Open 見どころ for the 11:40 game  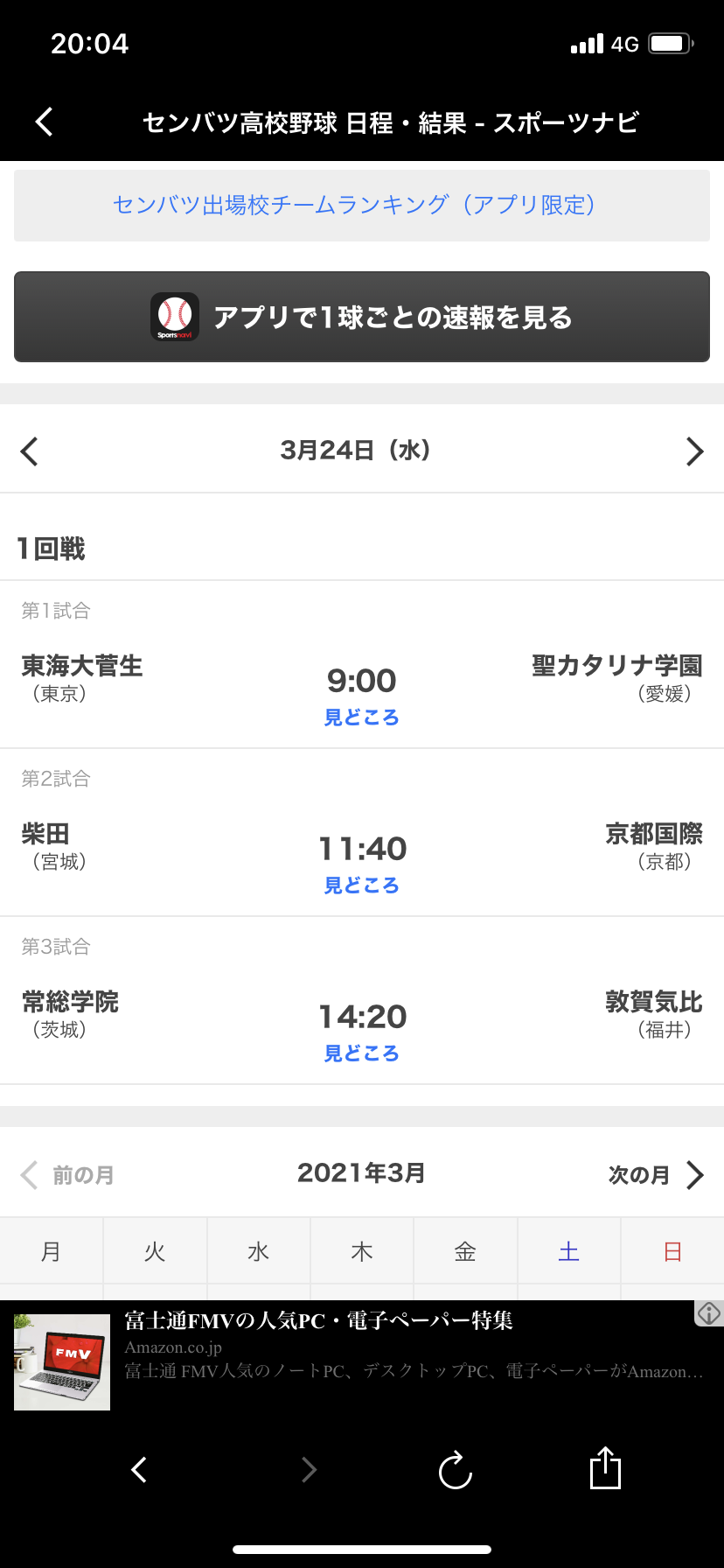pyautogui.click(x=361, y=885)
